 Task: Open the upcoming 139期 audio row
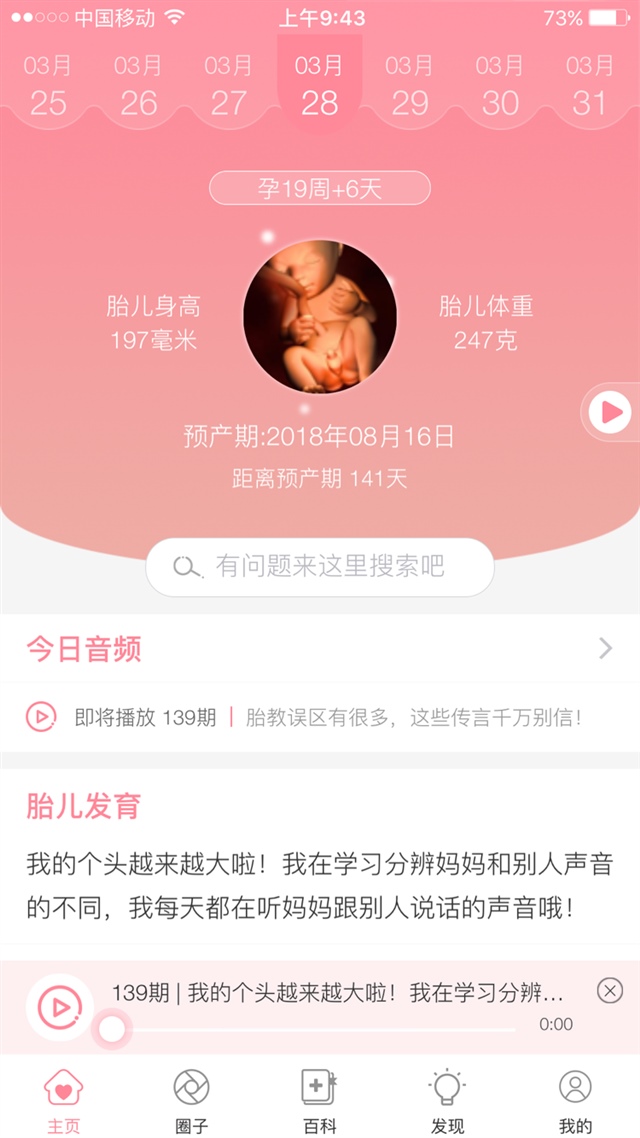tap(320, 717)
